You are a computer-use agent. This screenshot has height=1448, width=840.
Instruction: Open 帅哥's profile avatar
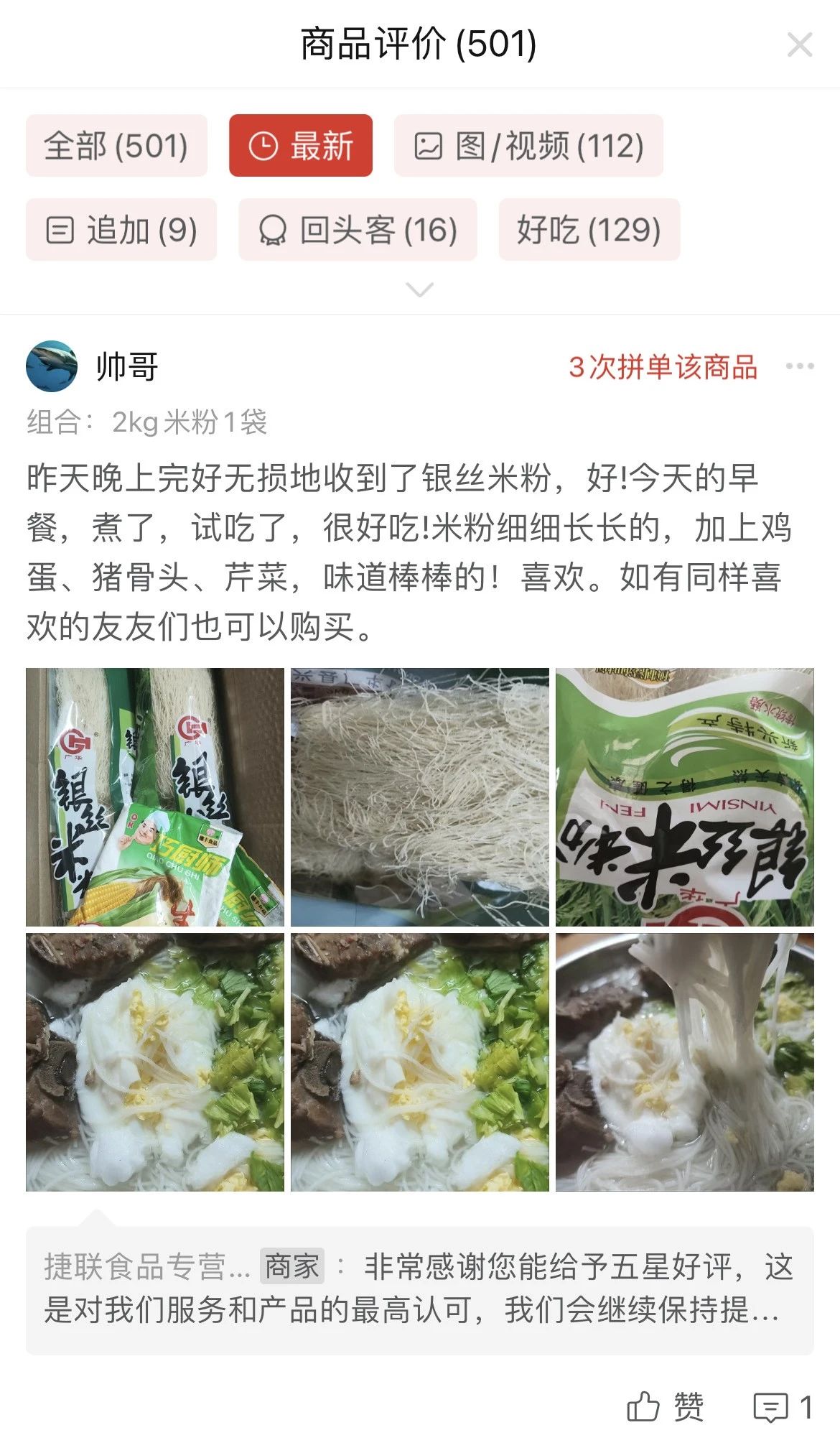click(52, 366)
